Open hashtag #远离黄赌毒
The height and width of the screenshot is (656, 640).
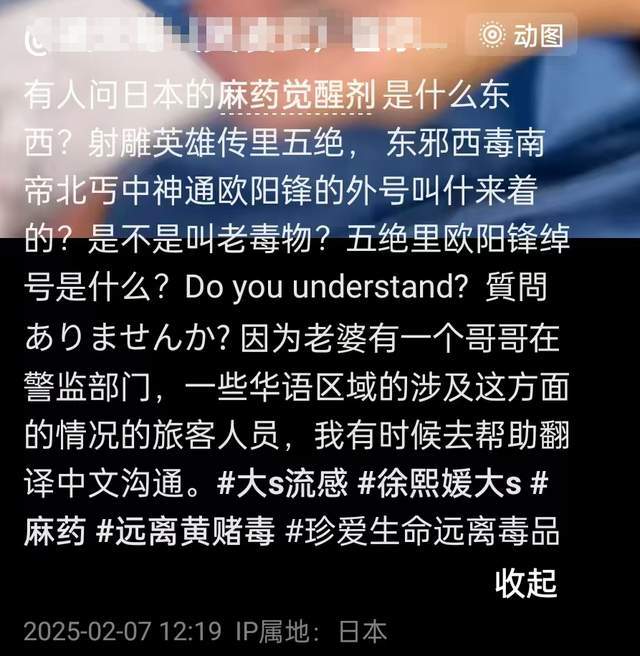[186, 531]
